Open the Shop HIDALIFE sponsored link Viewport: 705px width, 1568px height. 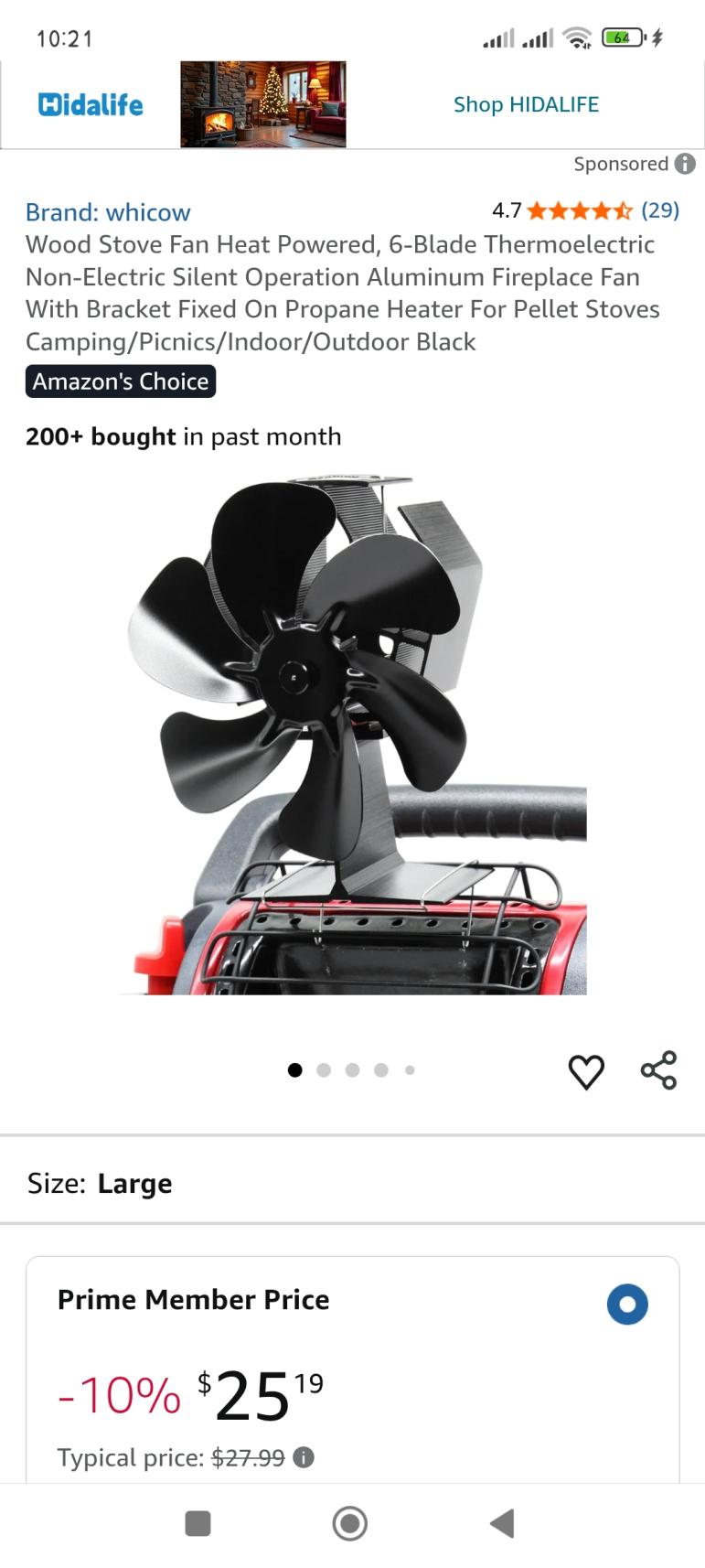pyautogui.click(x=526, y=104)
